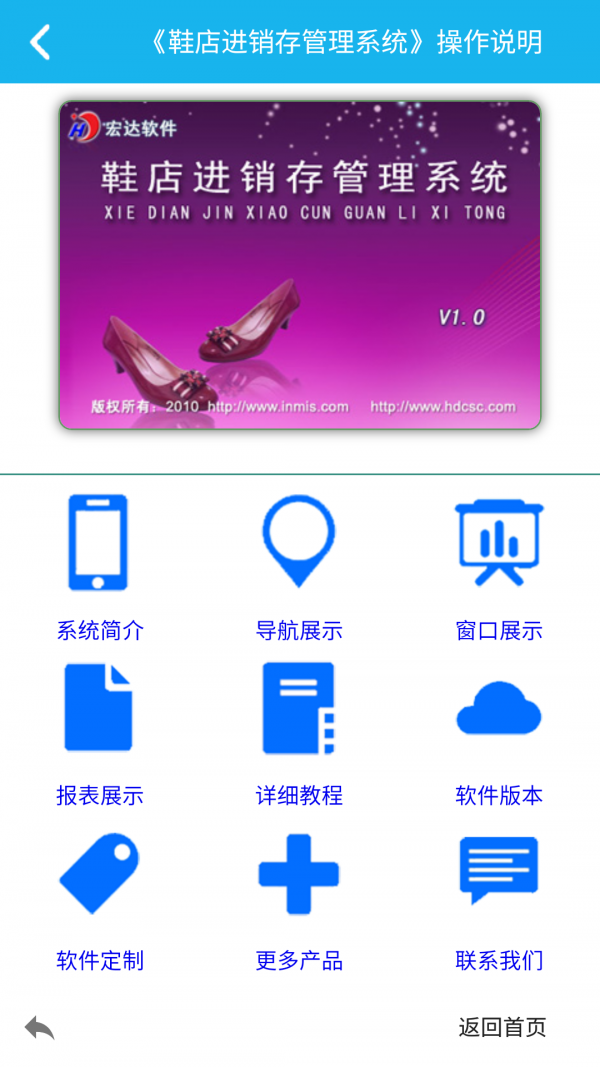
Task: Tap the back arrow in the header
Action: tap(40, 42)
